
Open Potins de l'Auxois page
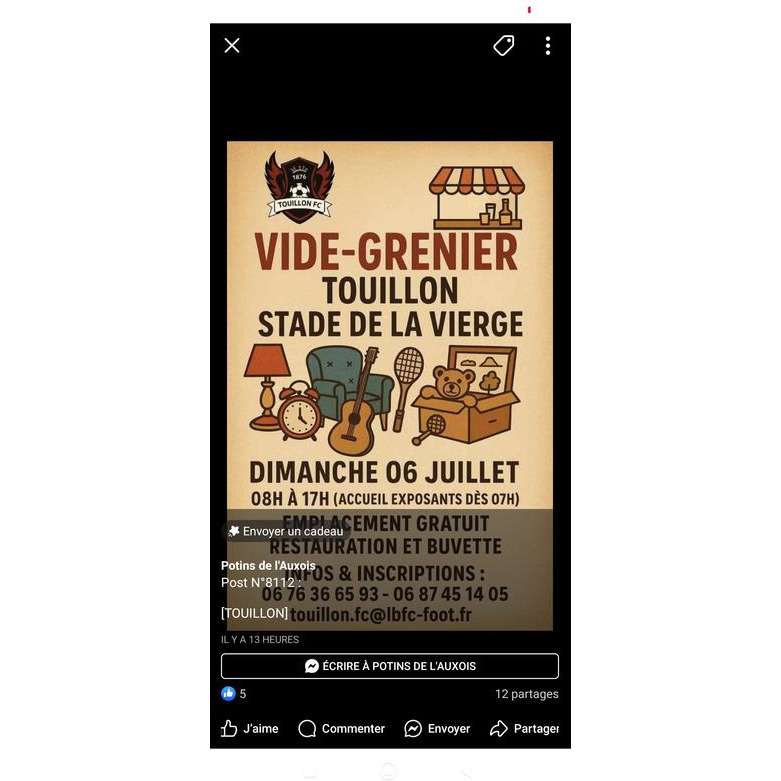[x=268, y=566]
